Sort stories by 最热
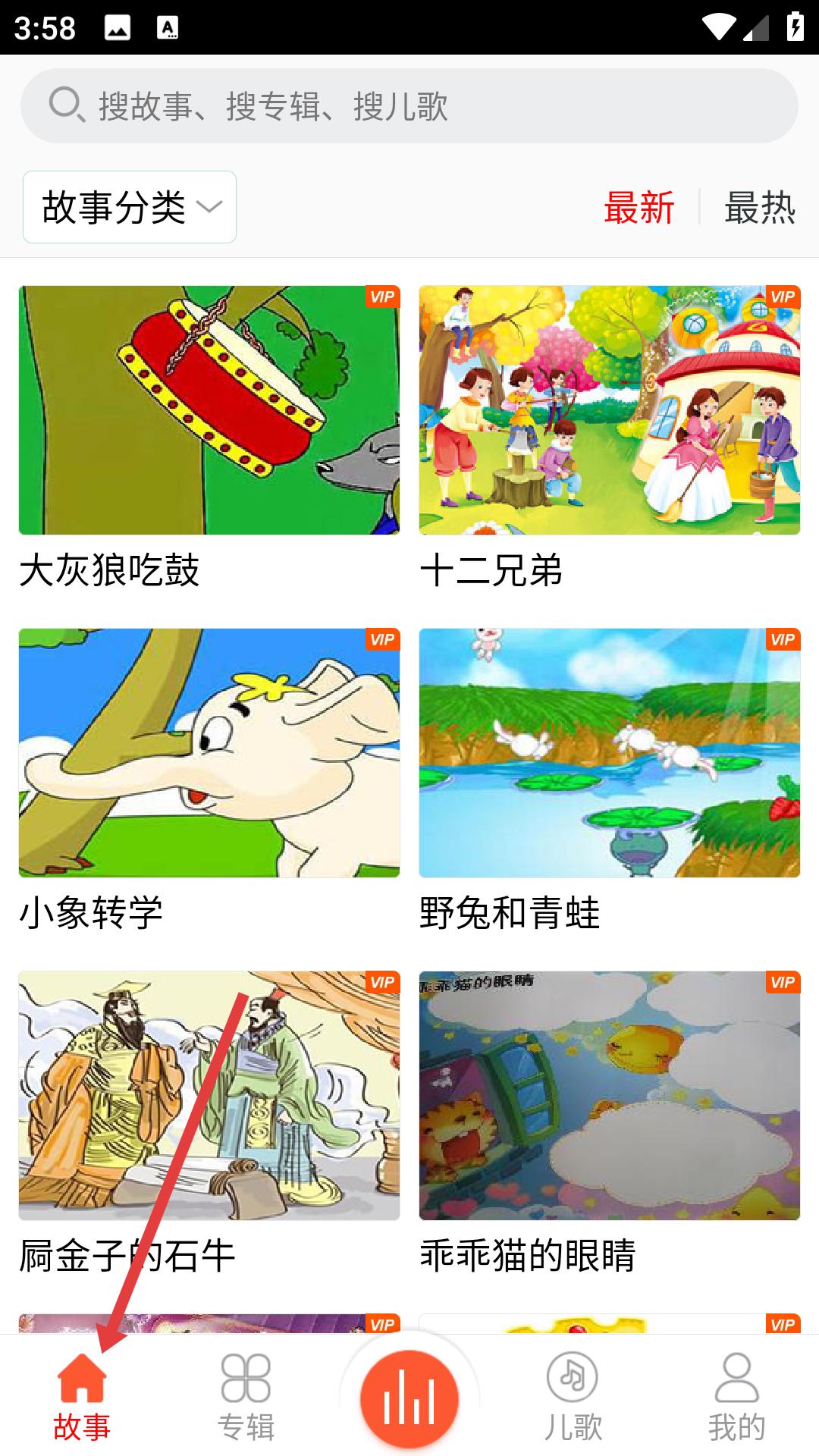 (x=759, y=207)
